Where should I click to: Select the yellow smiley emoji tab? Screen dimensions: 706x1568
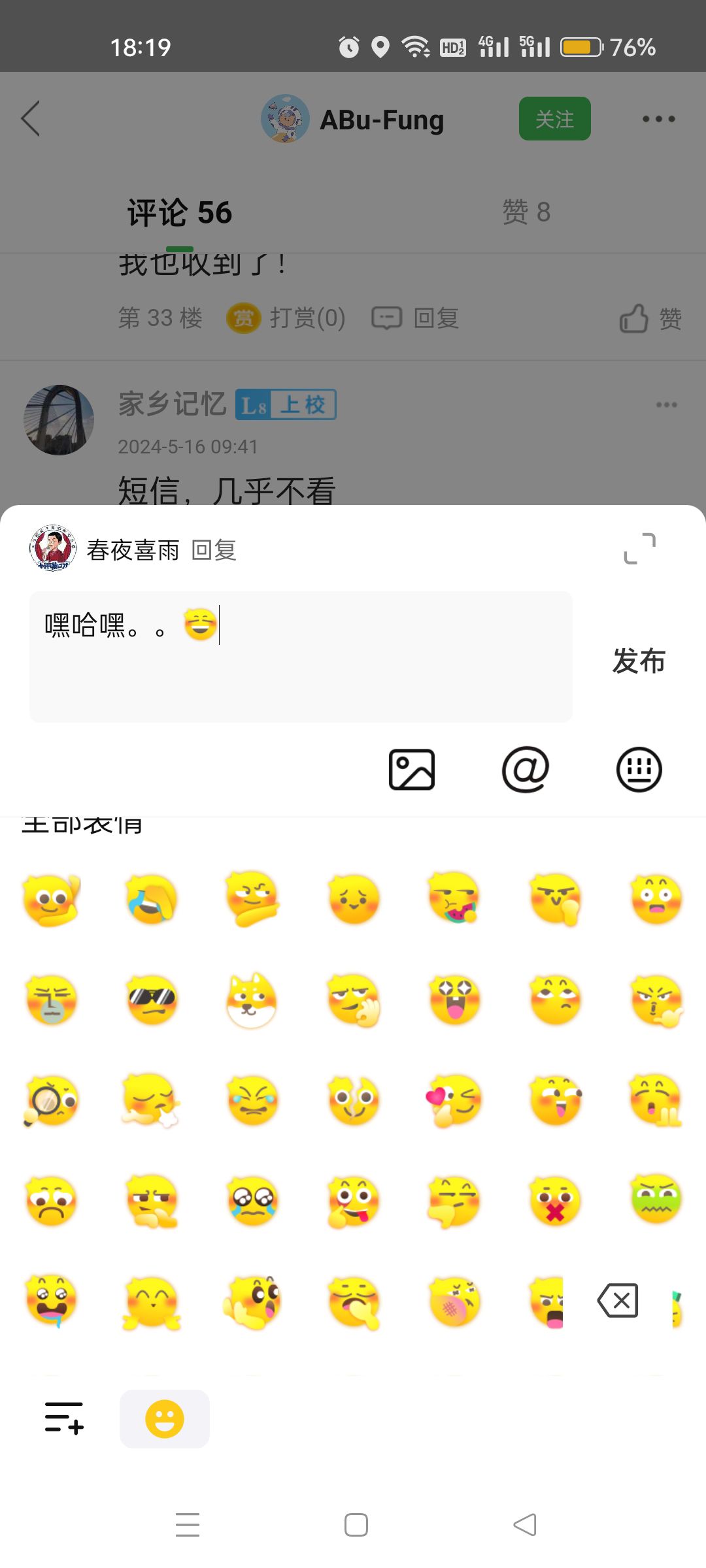coord(165,1418)
